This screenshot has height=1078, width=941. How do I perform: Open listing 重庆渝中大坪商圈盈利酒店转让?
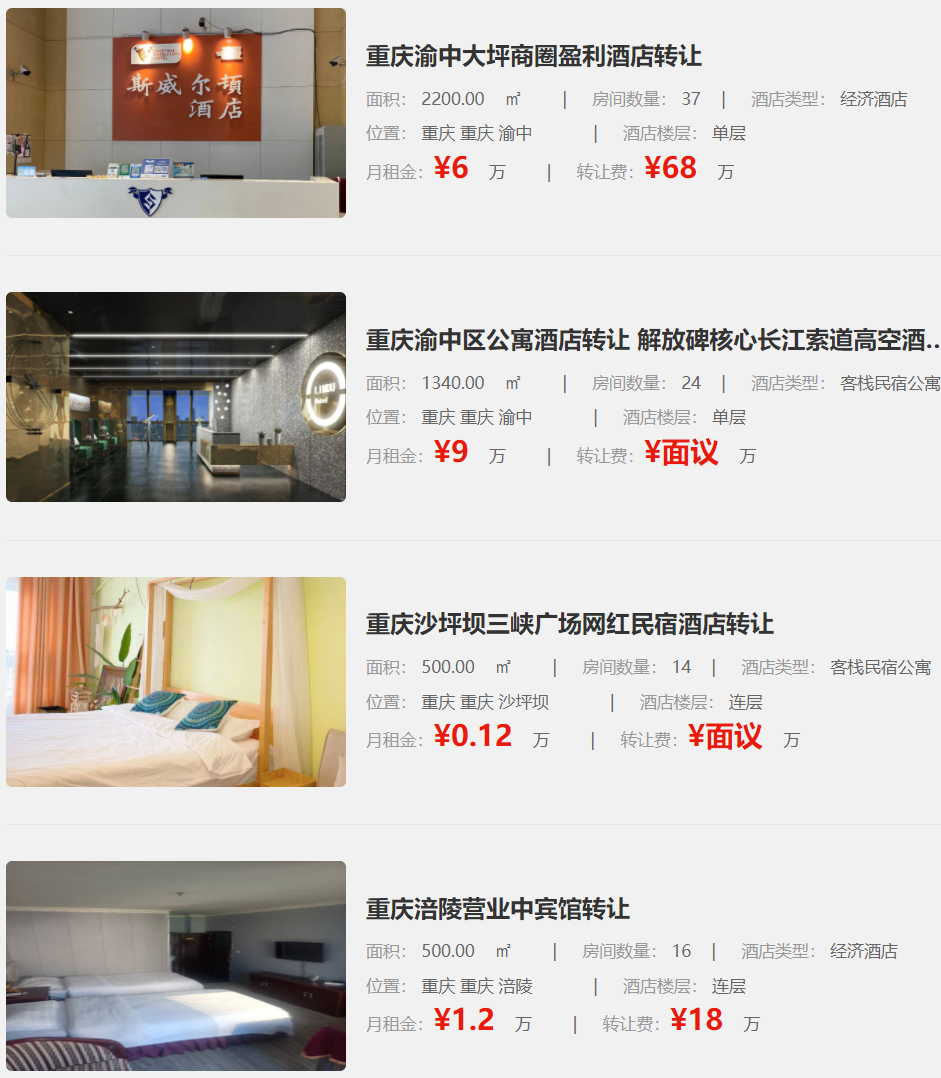(x=533, y=56)
